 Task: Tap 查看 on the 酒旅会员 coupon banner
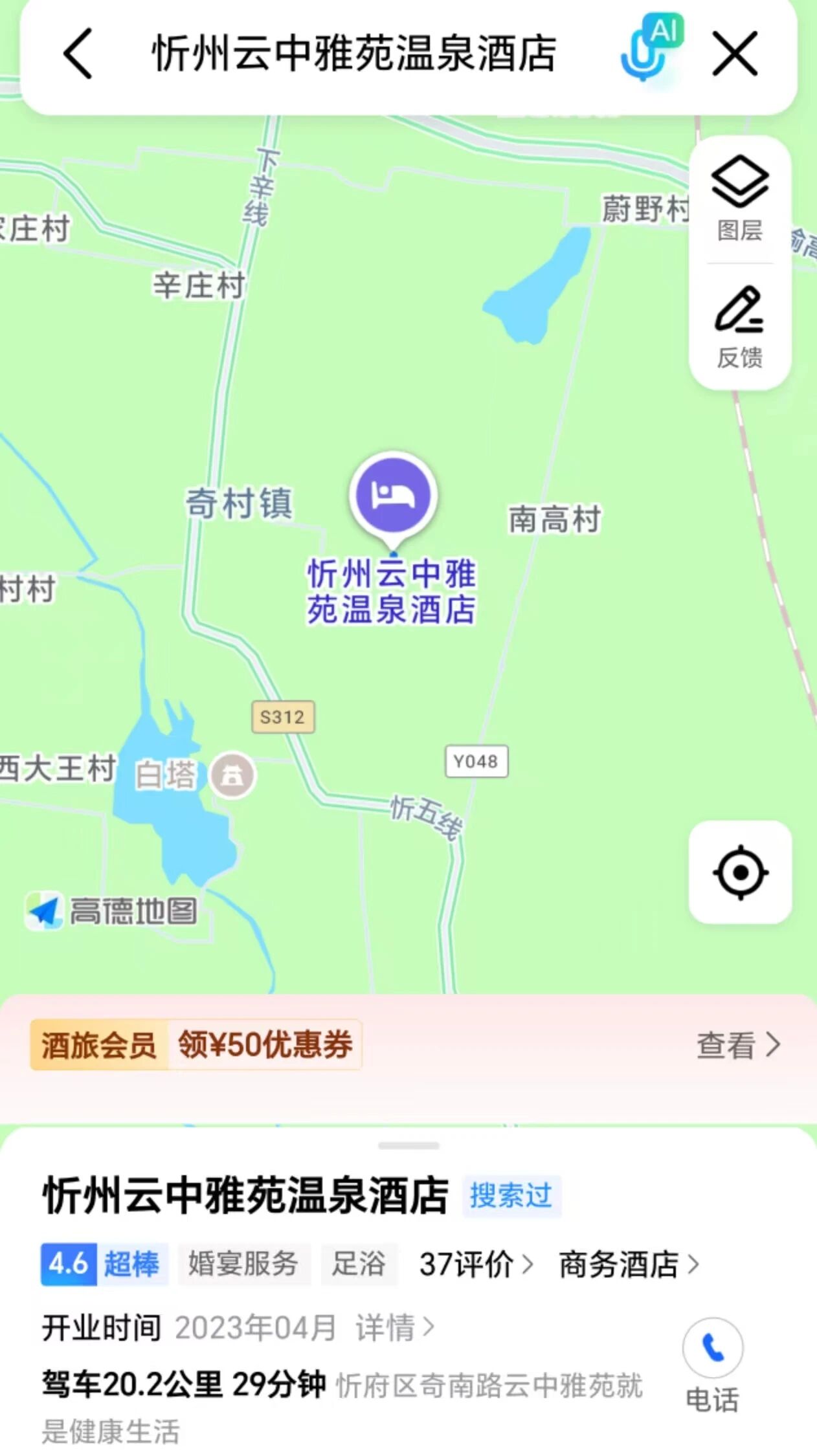(x=738, y=1044)
